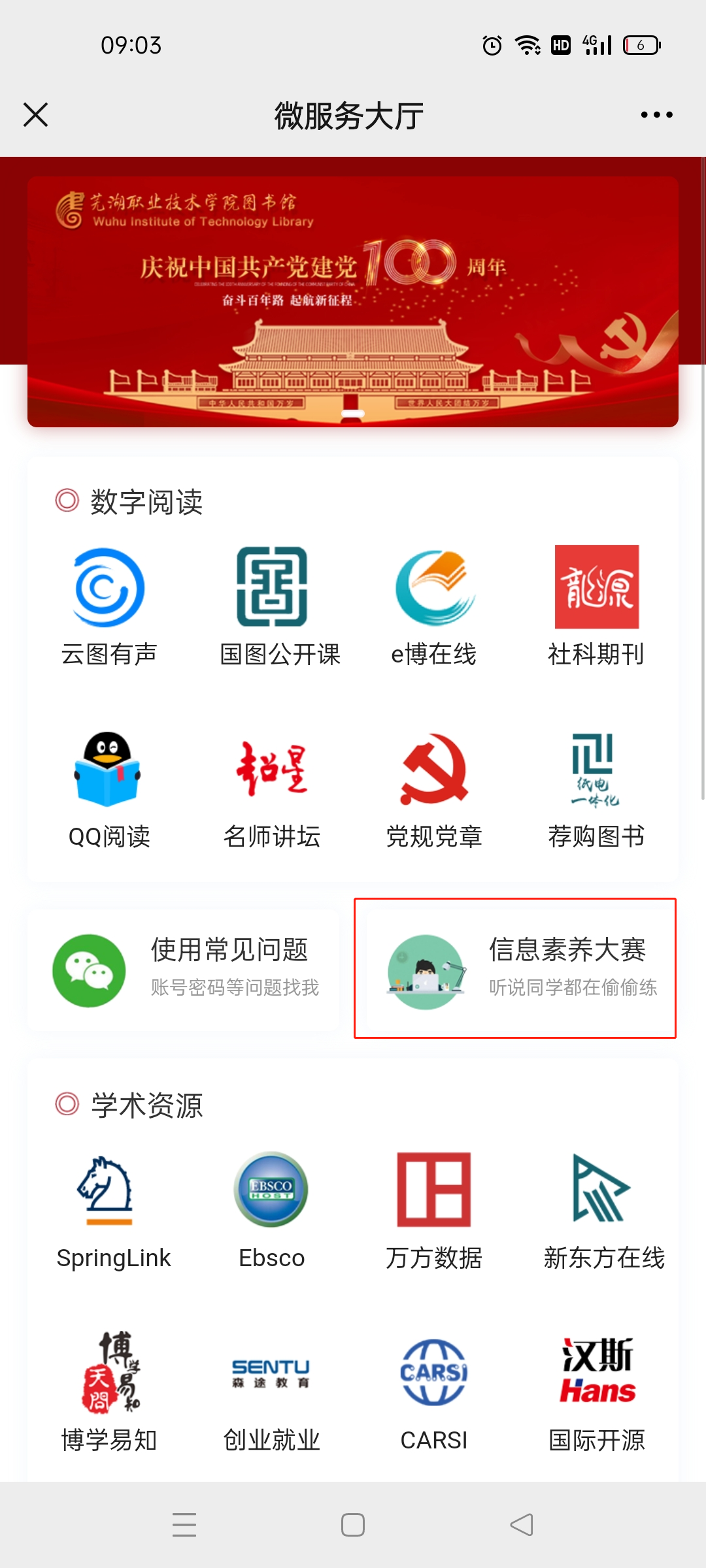Go to 社科期刊
This screenshot has width=706, height=1568.
(596, 606)
